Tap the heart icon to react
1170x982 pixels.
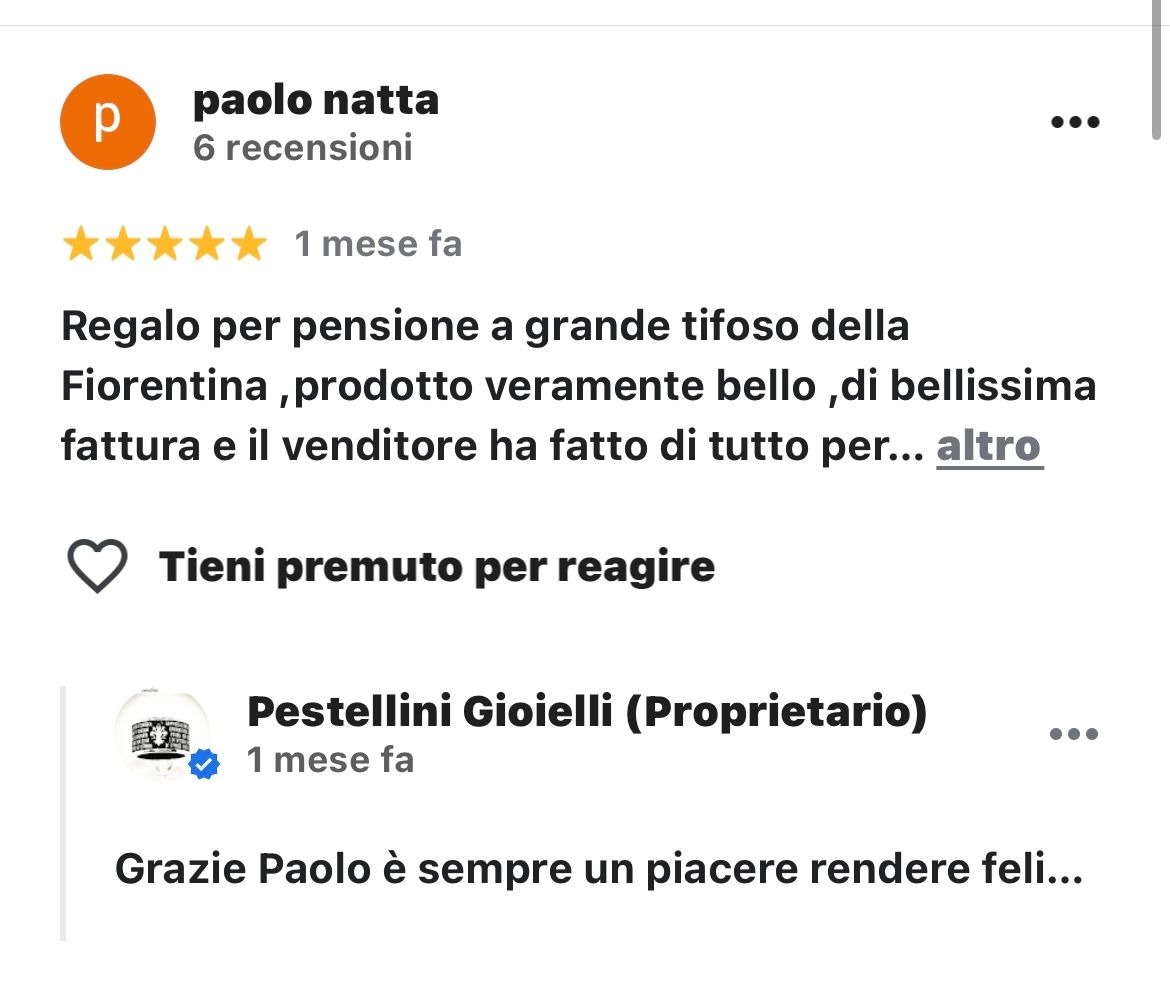97,566
